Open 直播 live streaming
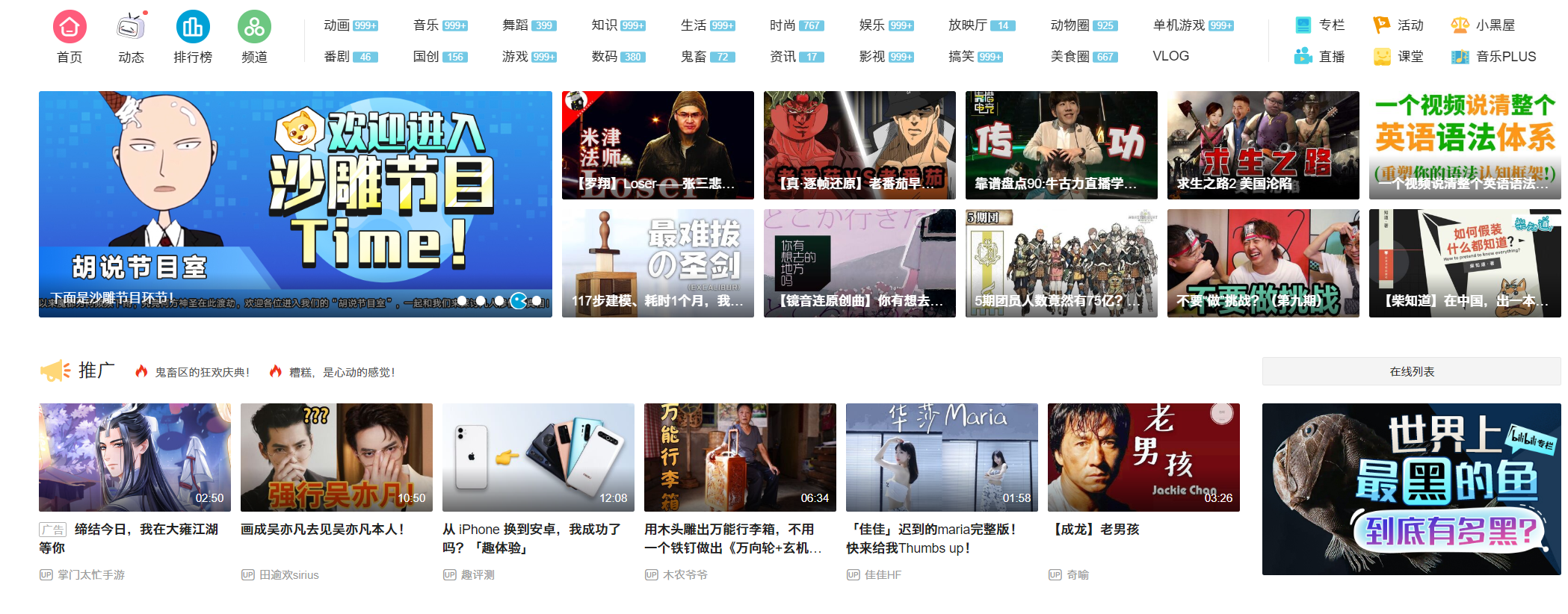Viewport: 1568px width, 614px height. point(1320,57)
